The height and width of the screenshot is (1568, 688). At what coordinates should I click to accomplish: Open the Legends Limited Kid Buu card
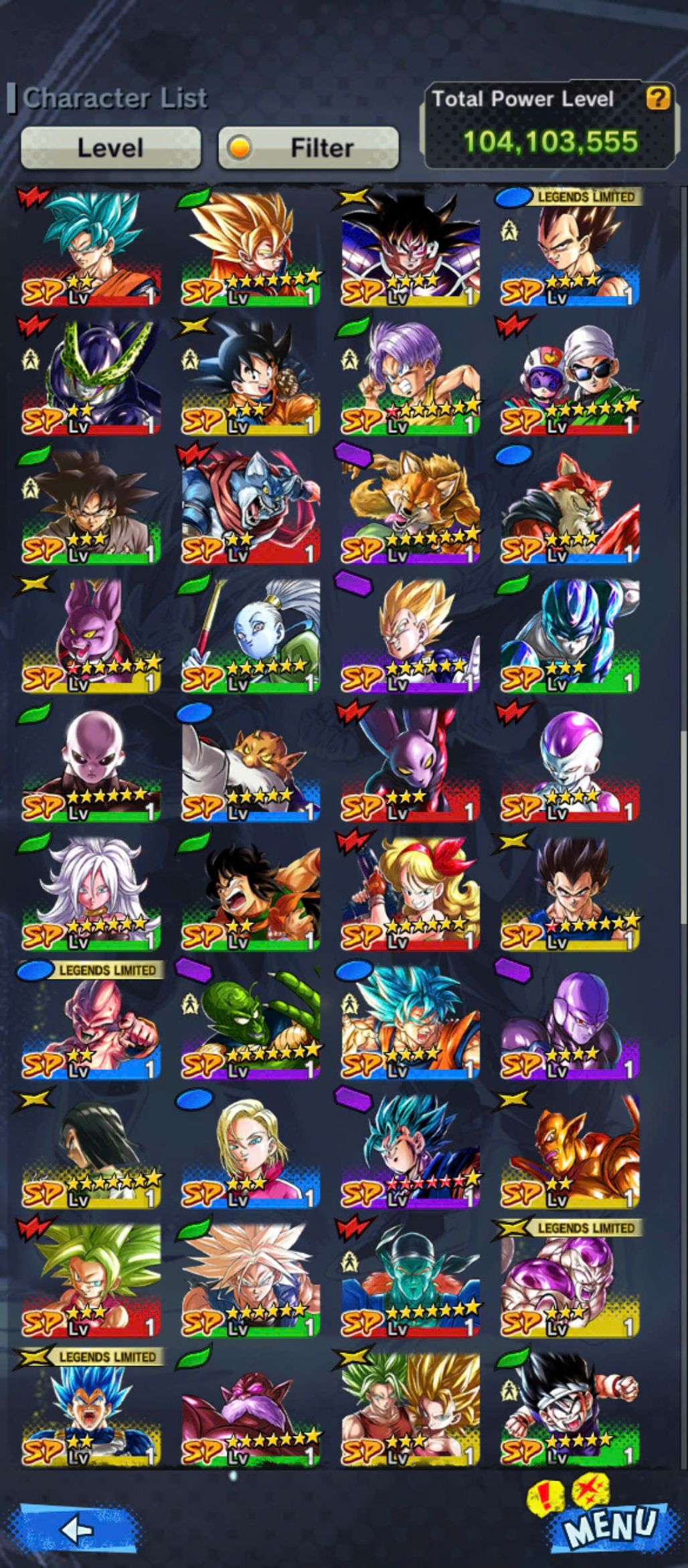click(x=90, y=1022)
